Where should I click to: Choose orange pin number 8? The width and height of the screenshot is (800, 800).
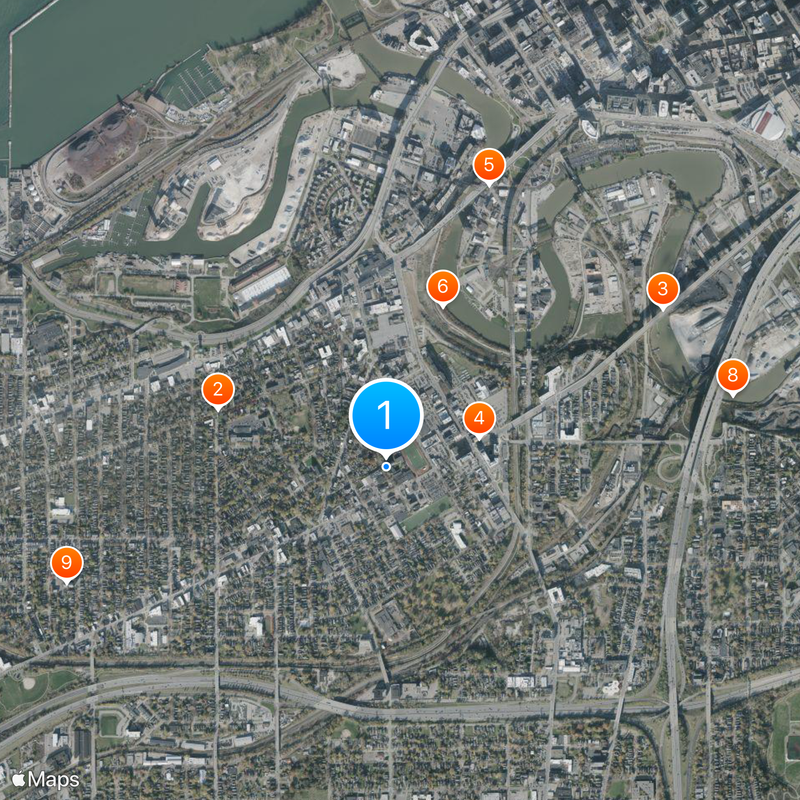pyautogui.click(x=733, y=376)
